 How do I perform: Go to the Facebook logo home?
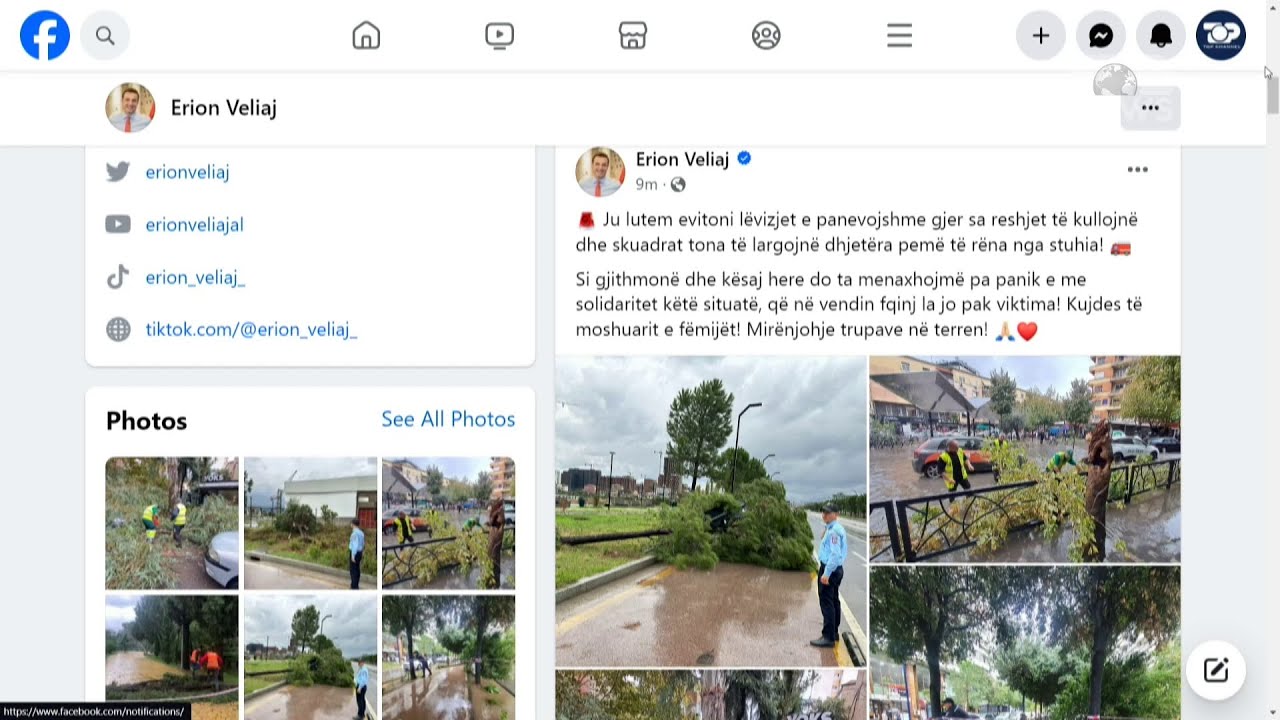[x=45, y=36]
